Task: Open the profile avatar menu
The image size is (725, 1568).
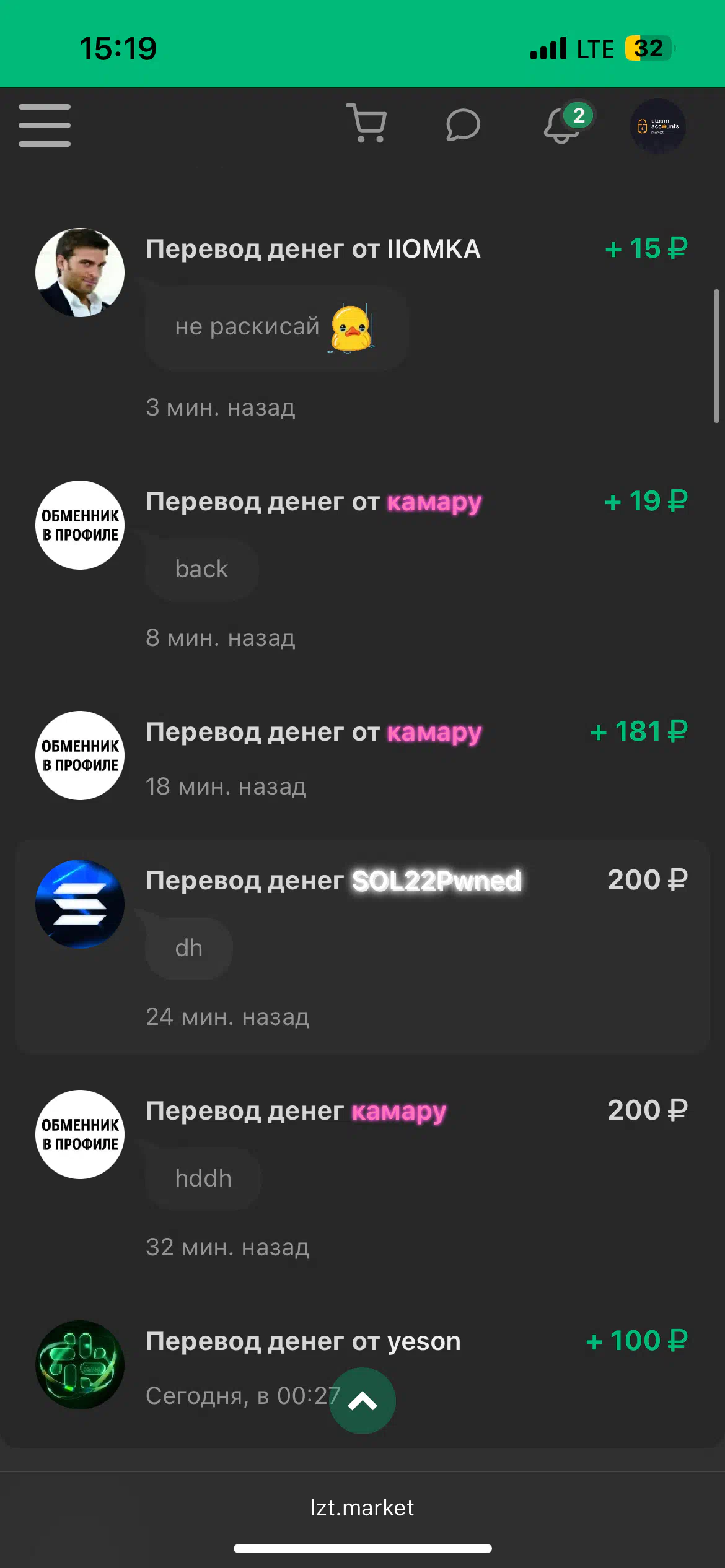Action: pyautogui.click(x=657, y=126)
